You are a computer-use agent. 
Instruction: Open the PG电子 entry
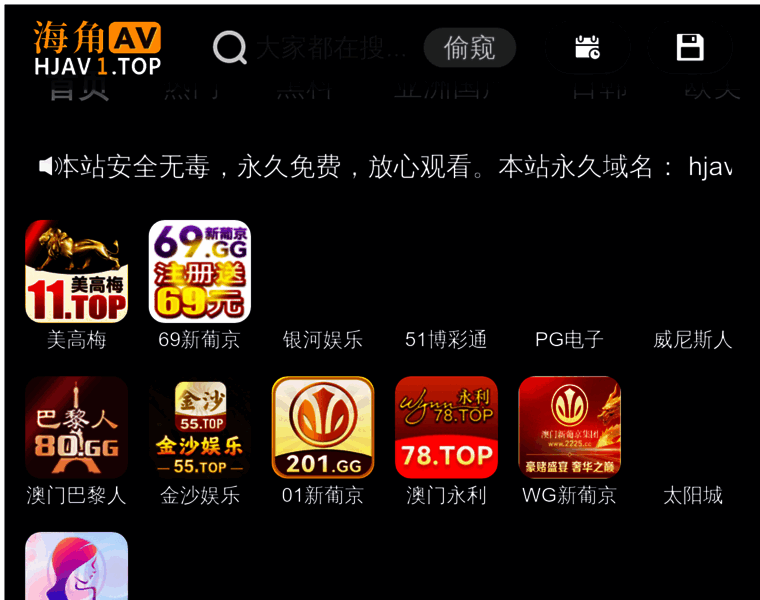[569, 340]
